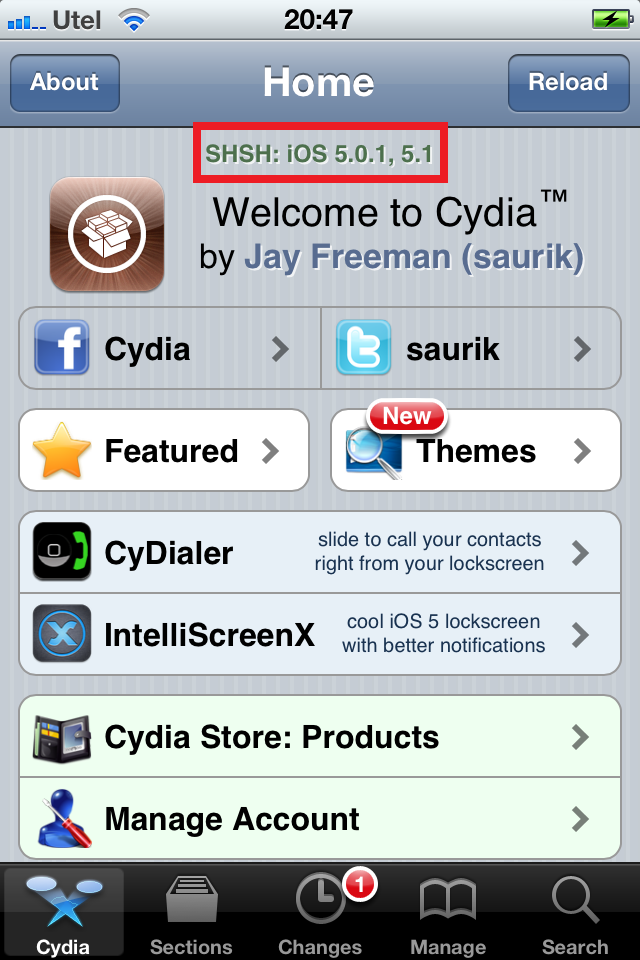Go to Manage Account
This screenshot has width=640, height=960.
coord(320,820)
